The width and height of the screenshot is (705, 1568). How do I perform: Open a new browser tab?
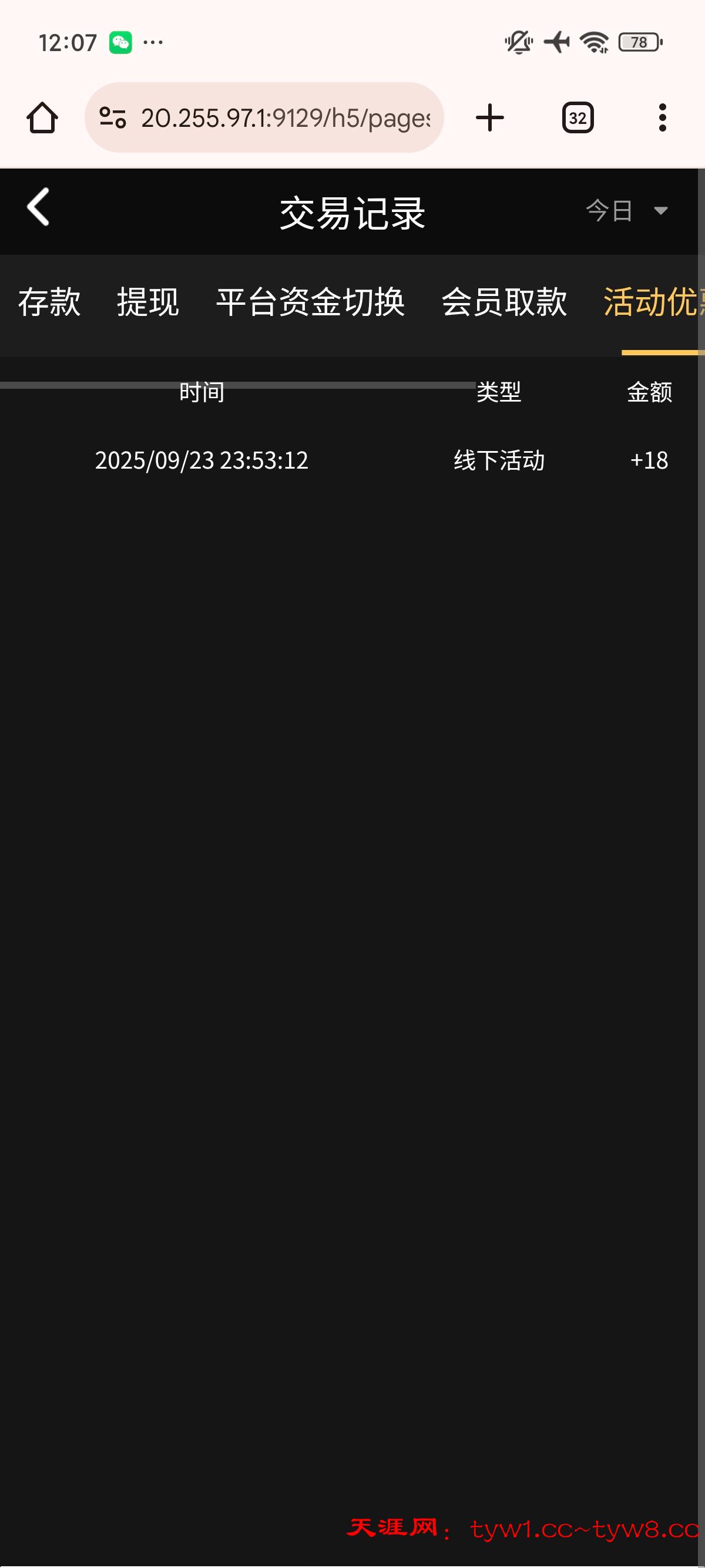tap(489, 117)
